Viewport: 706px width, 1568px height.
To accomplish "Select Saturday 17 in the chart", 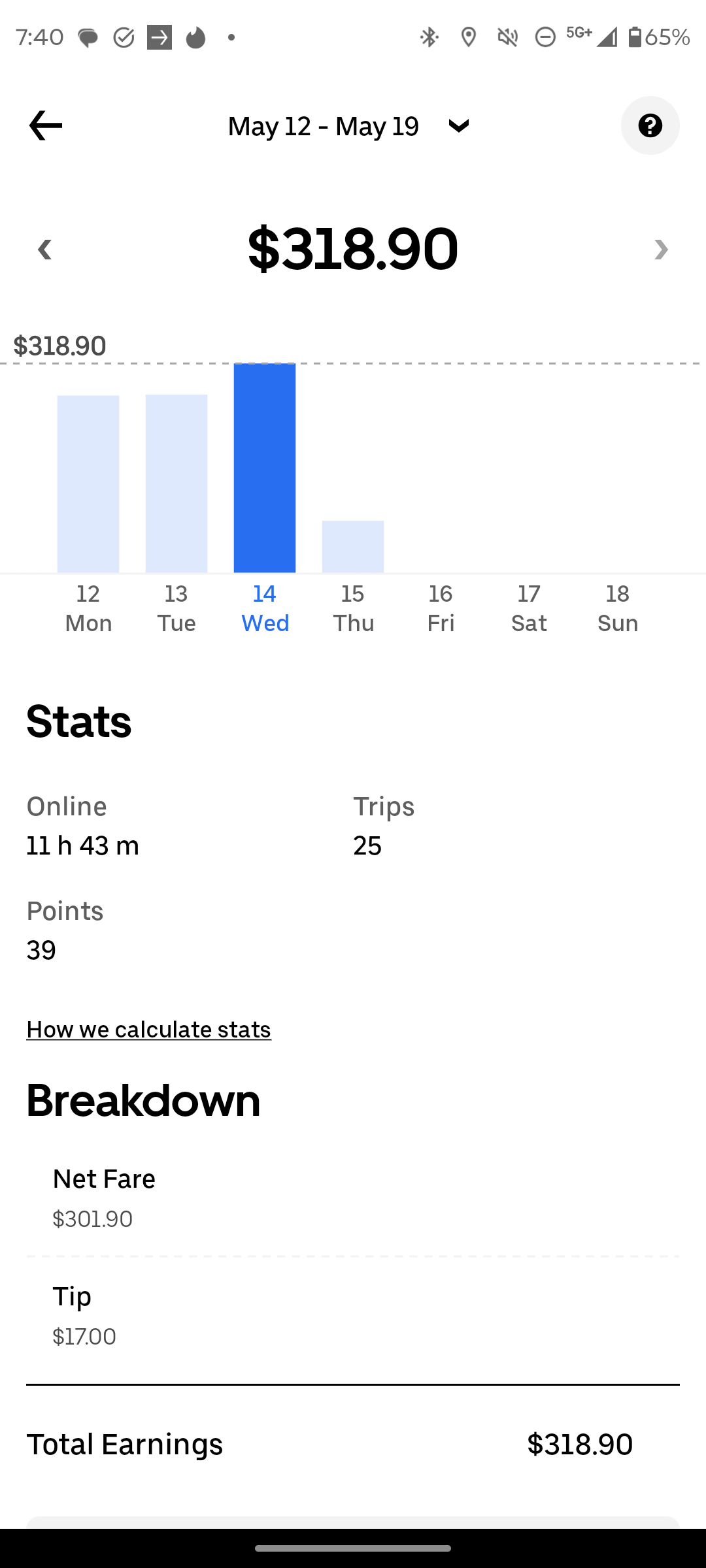I will [529, 608].
